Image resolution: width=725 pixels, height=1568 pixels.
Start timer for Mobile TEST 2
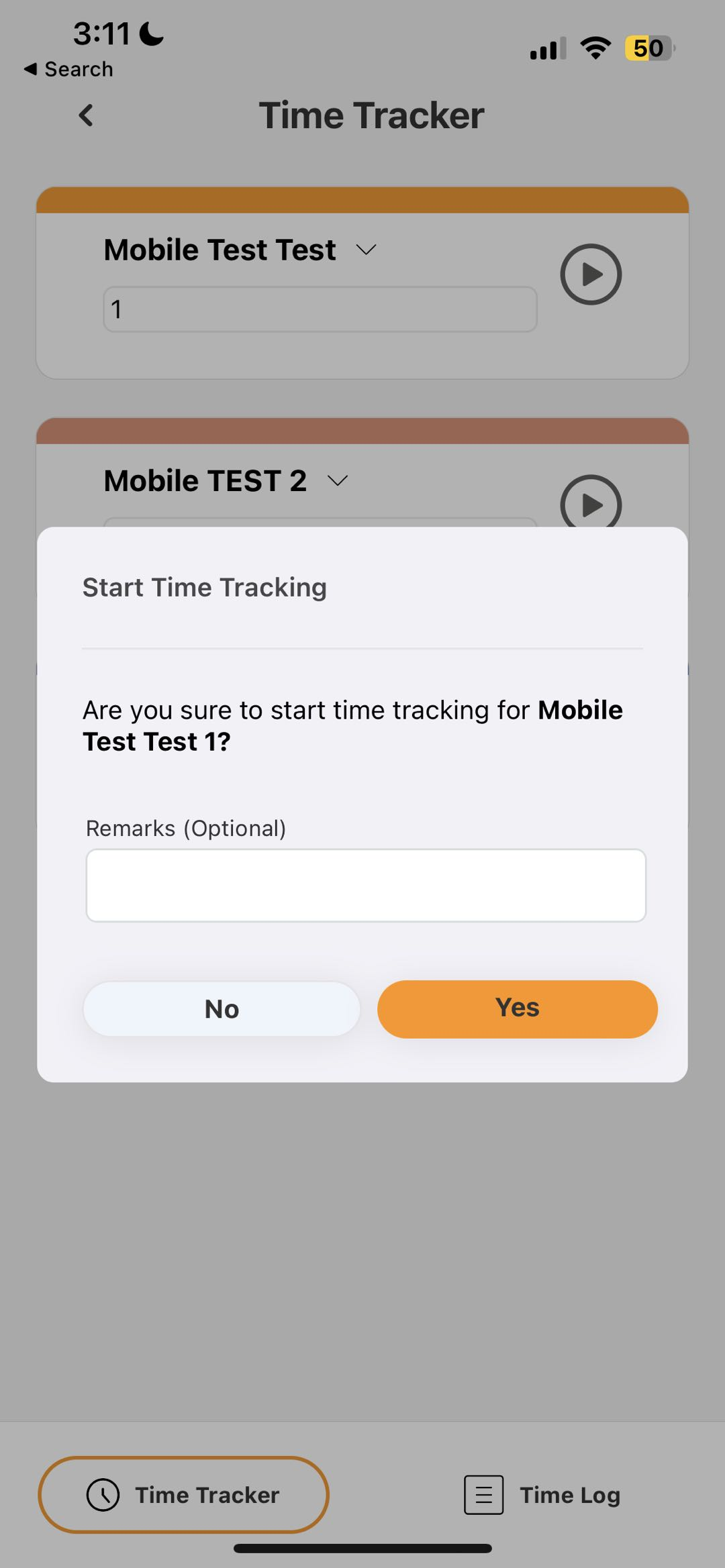click(x=591, y=502)
